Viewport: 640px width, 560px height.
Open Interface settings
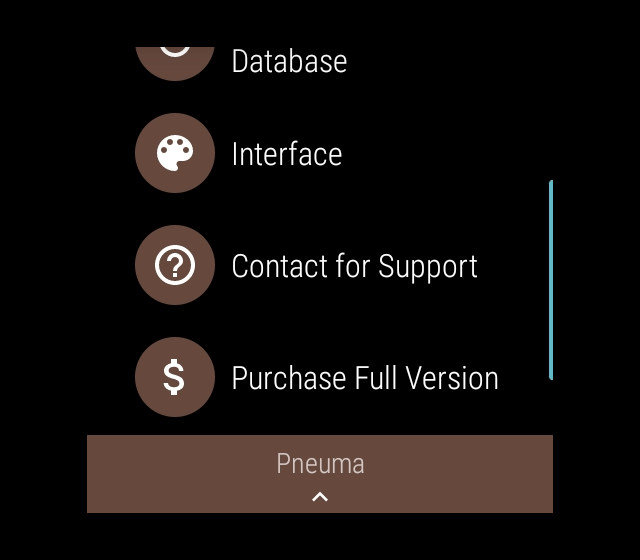click(x=287, y=154)
